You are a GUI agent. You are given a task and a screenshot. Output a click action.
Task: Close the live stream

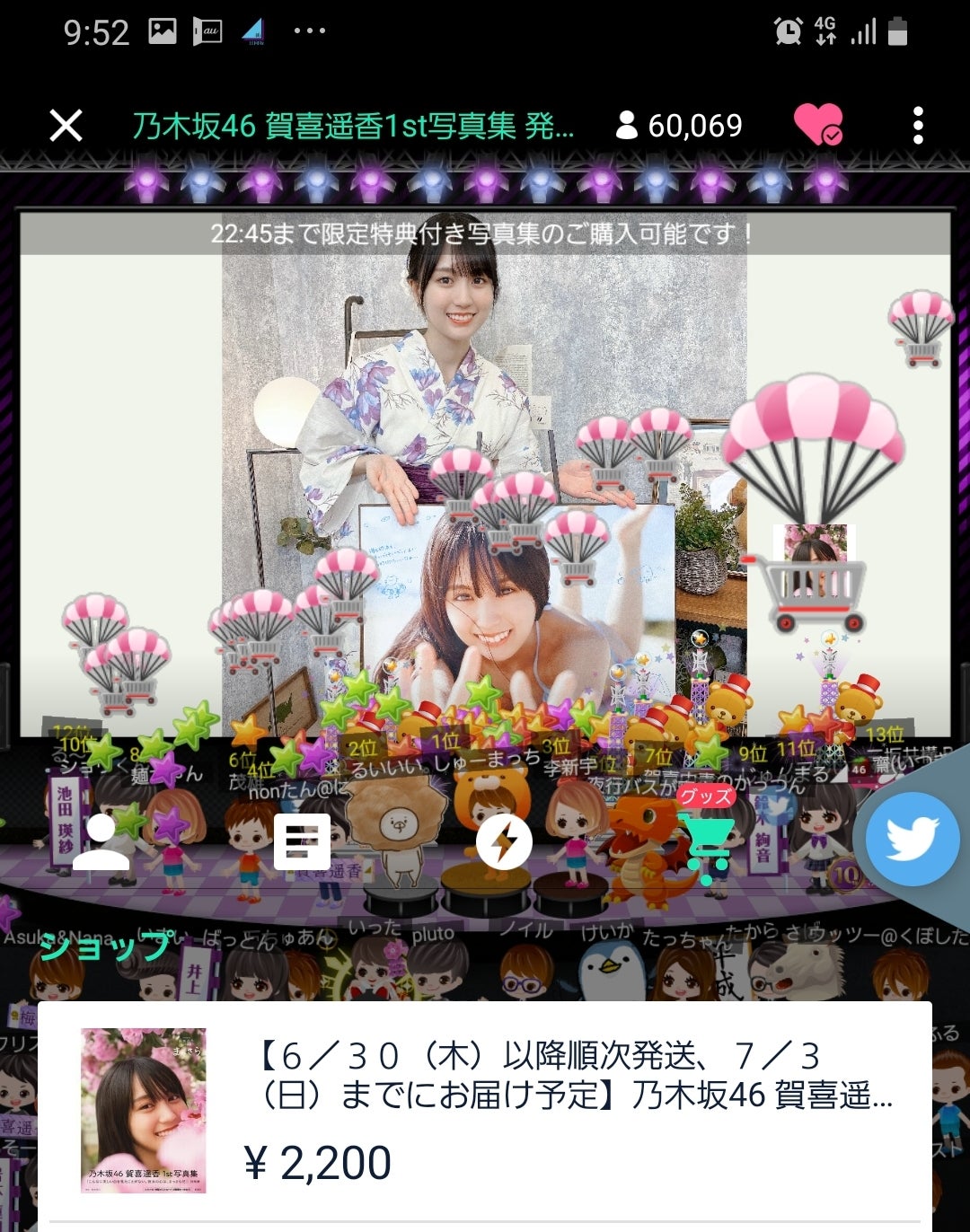[x=66, y=126]
